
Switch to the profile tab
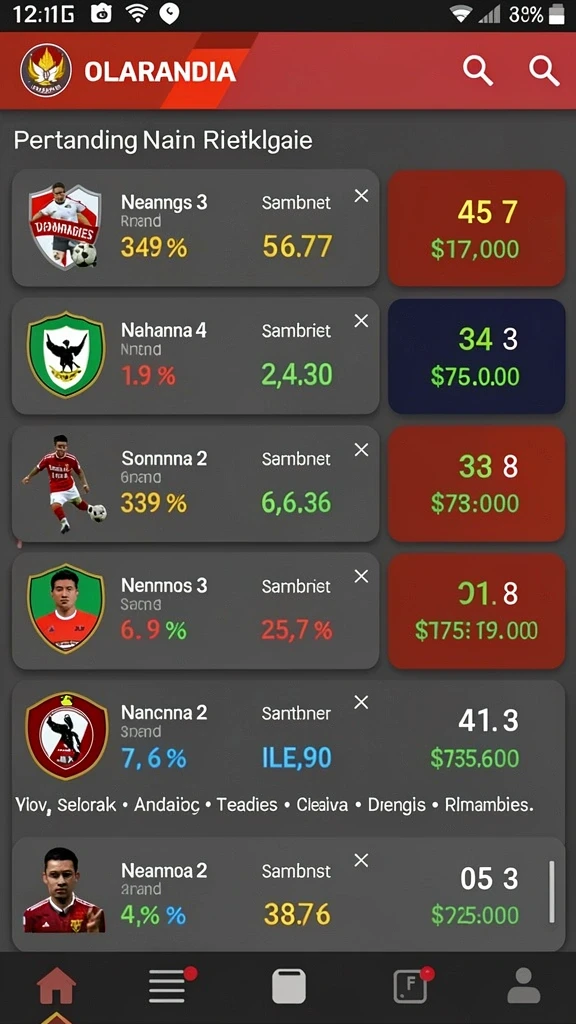[524, 985]
